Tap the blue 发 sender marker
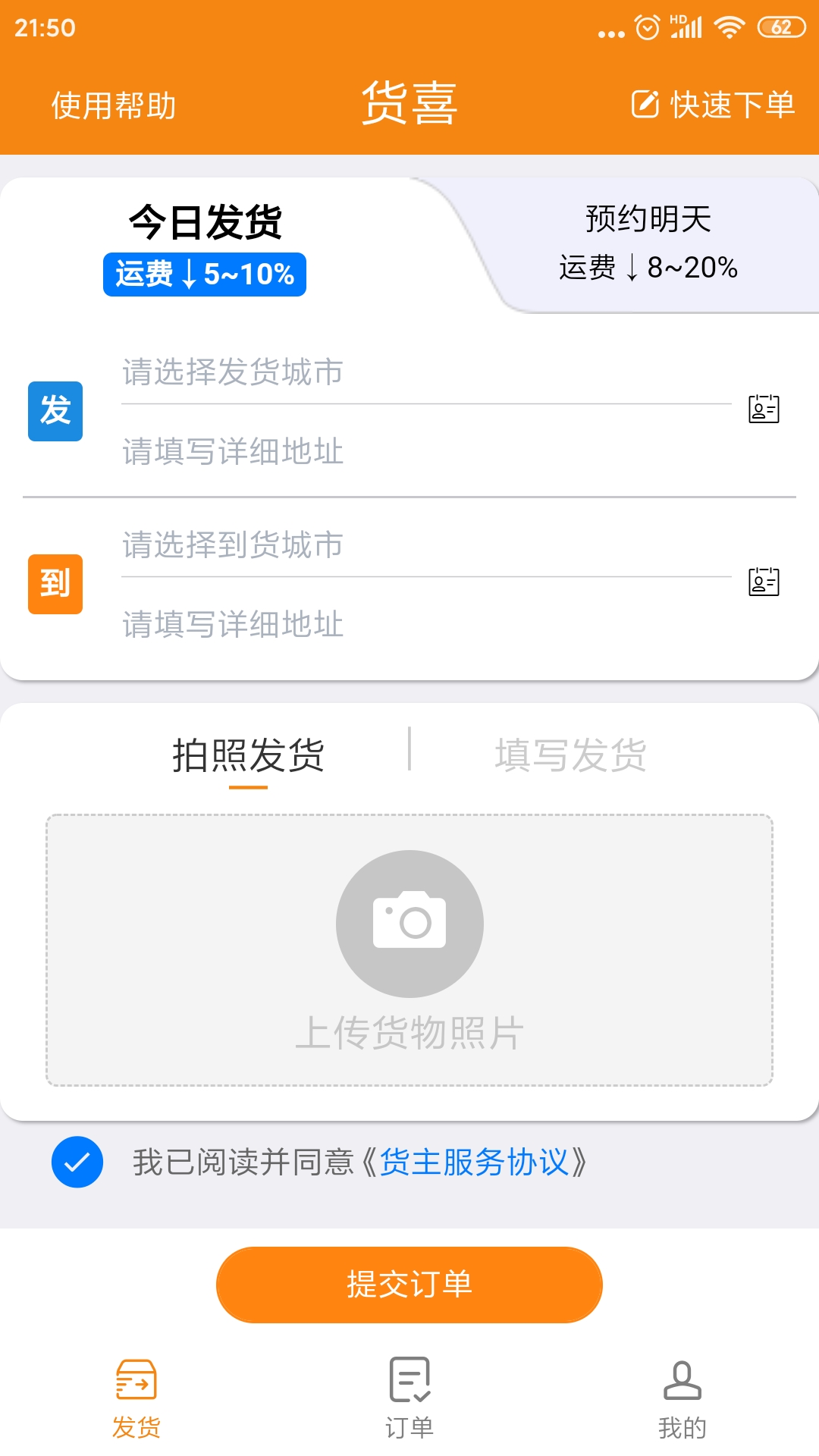This screenshot has height=1456, width=819. [54, 410]
